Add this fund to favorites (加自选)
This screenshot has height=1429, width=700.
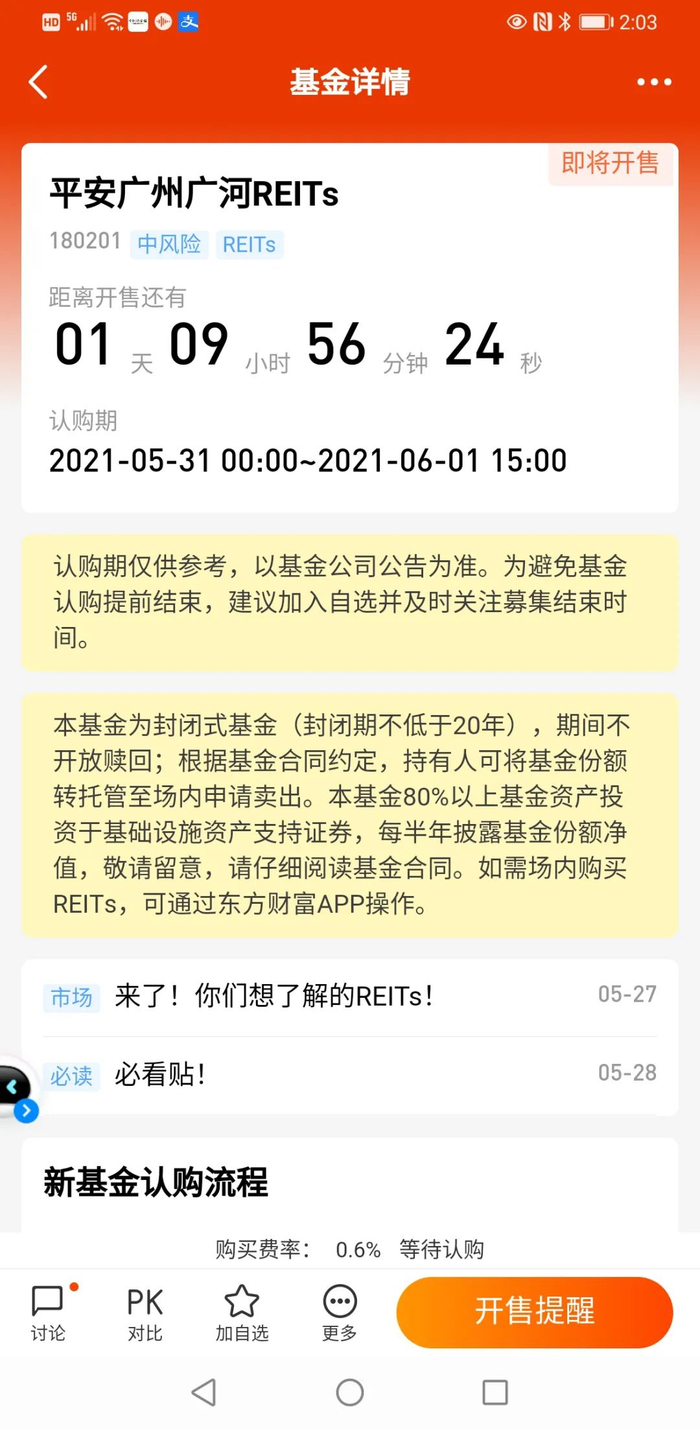click(x=242, y=1313)
